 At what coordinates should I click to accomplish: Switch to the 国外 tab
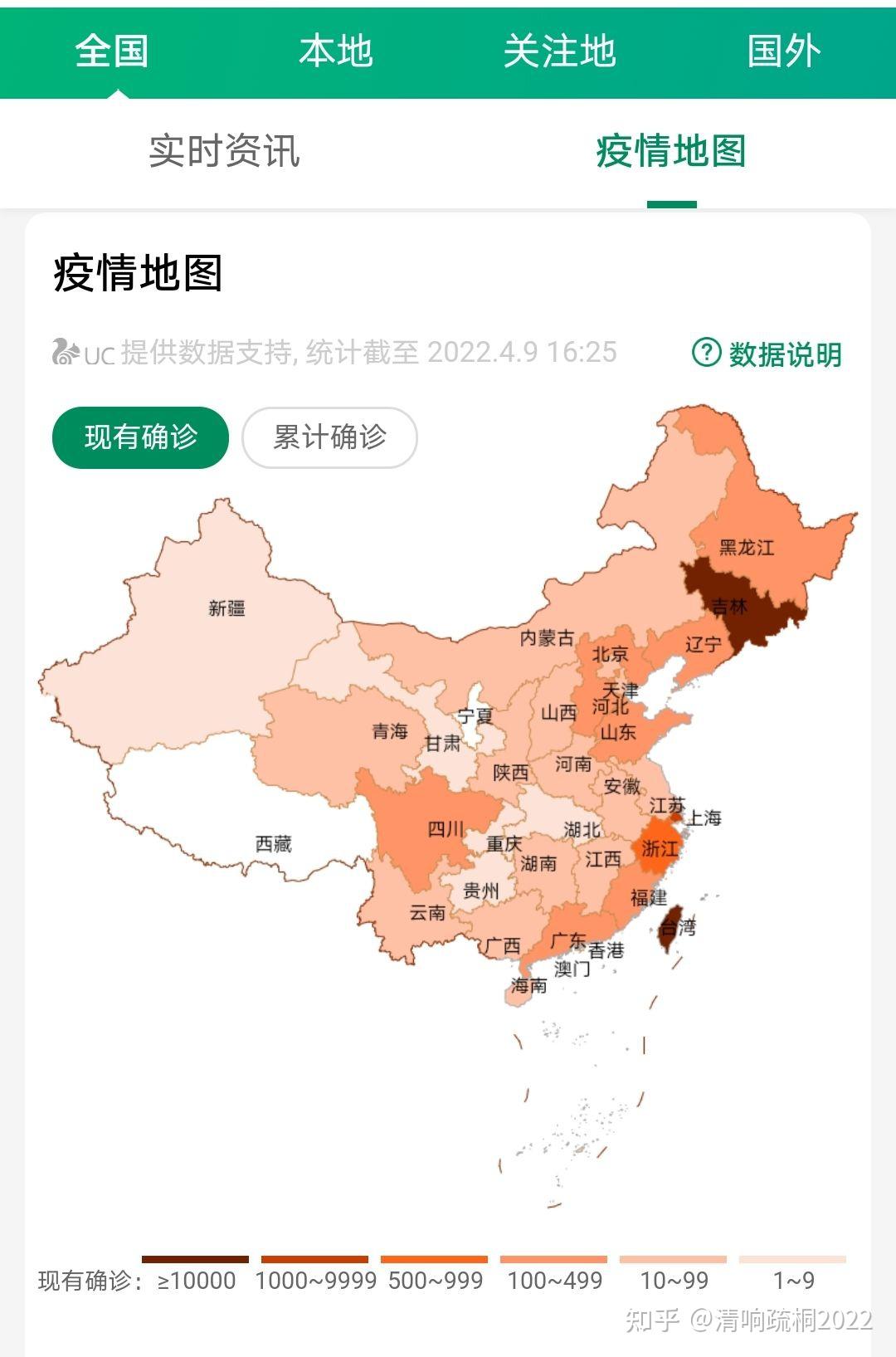tap(783, 50)
